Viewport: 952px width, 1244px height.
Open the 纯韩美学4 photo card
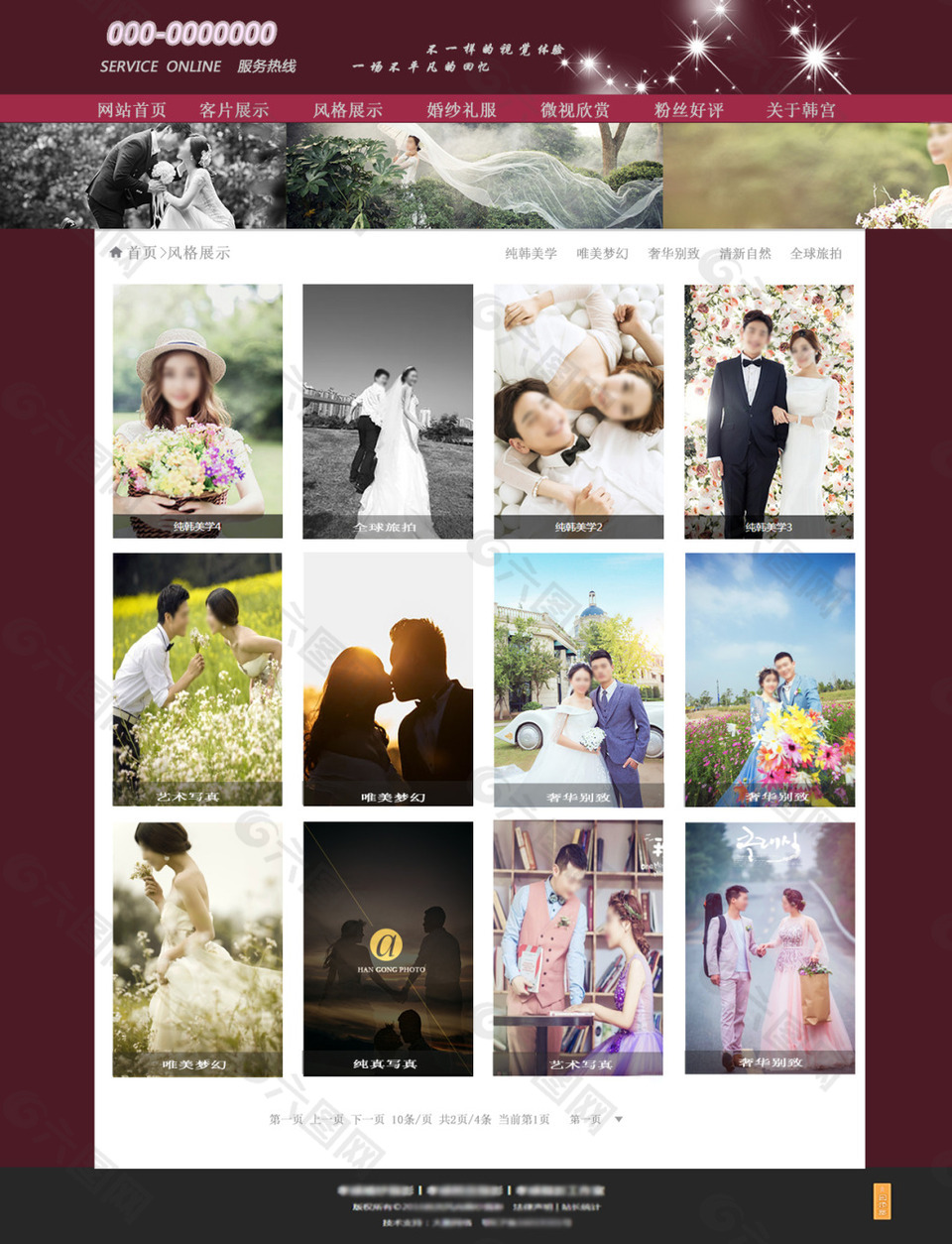coord(197,411)
